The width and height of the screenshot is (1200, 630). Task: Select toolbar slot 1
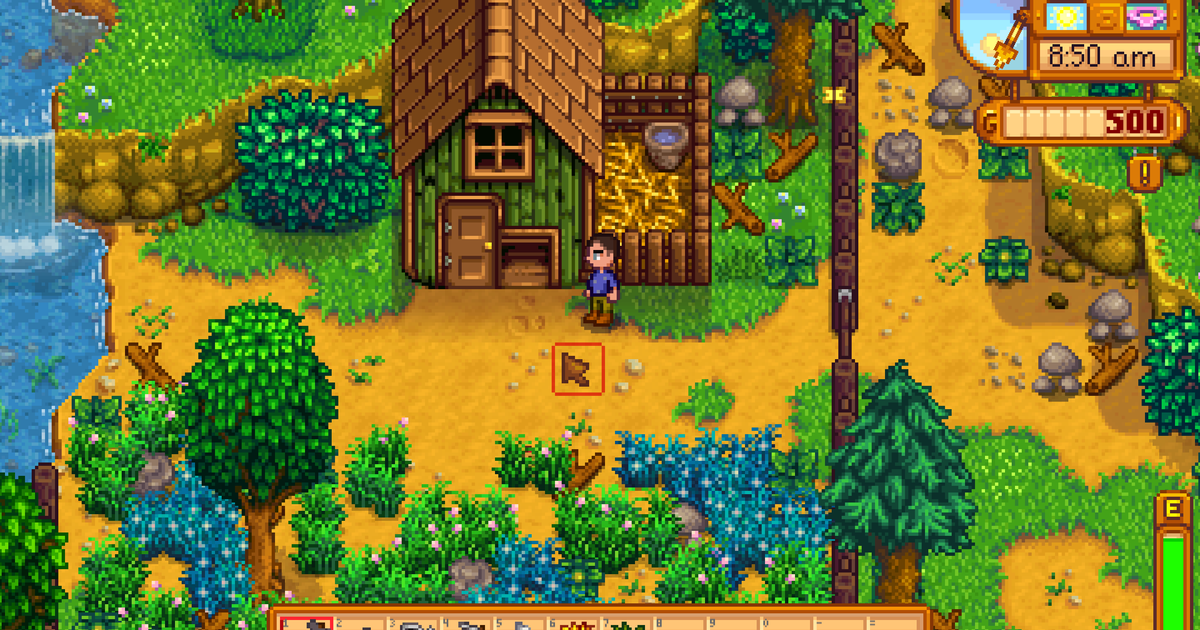pyautogui.click(x=307, y=624)
